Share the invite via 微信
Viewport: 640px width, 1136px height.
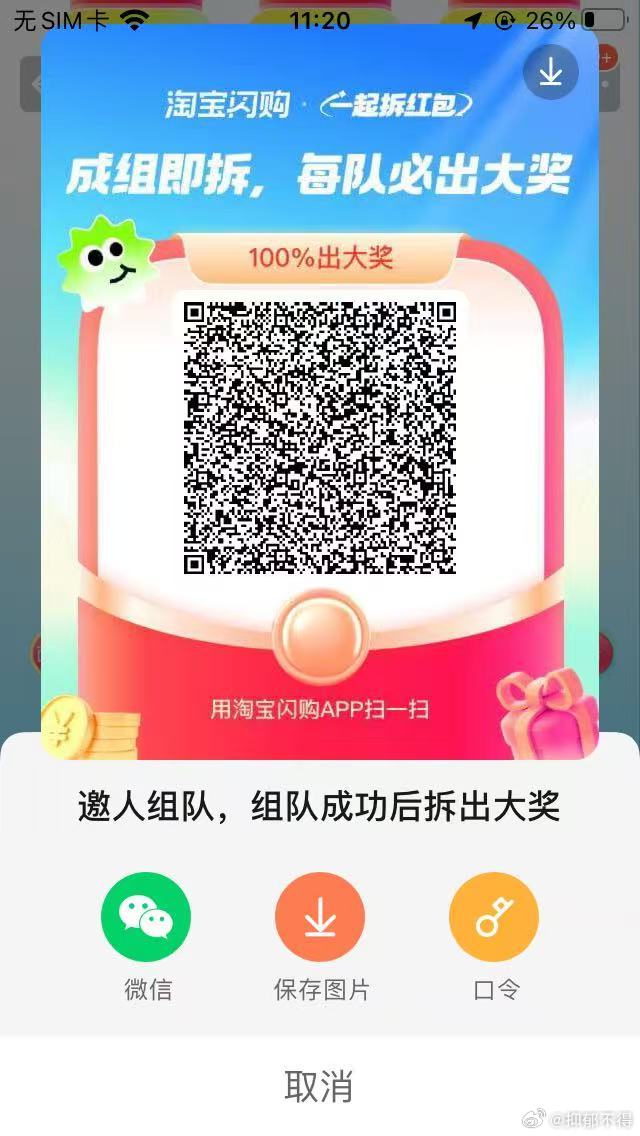coord(146,917)
